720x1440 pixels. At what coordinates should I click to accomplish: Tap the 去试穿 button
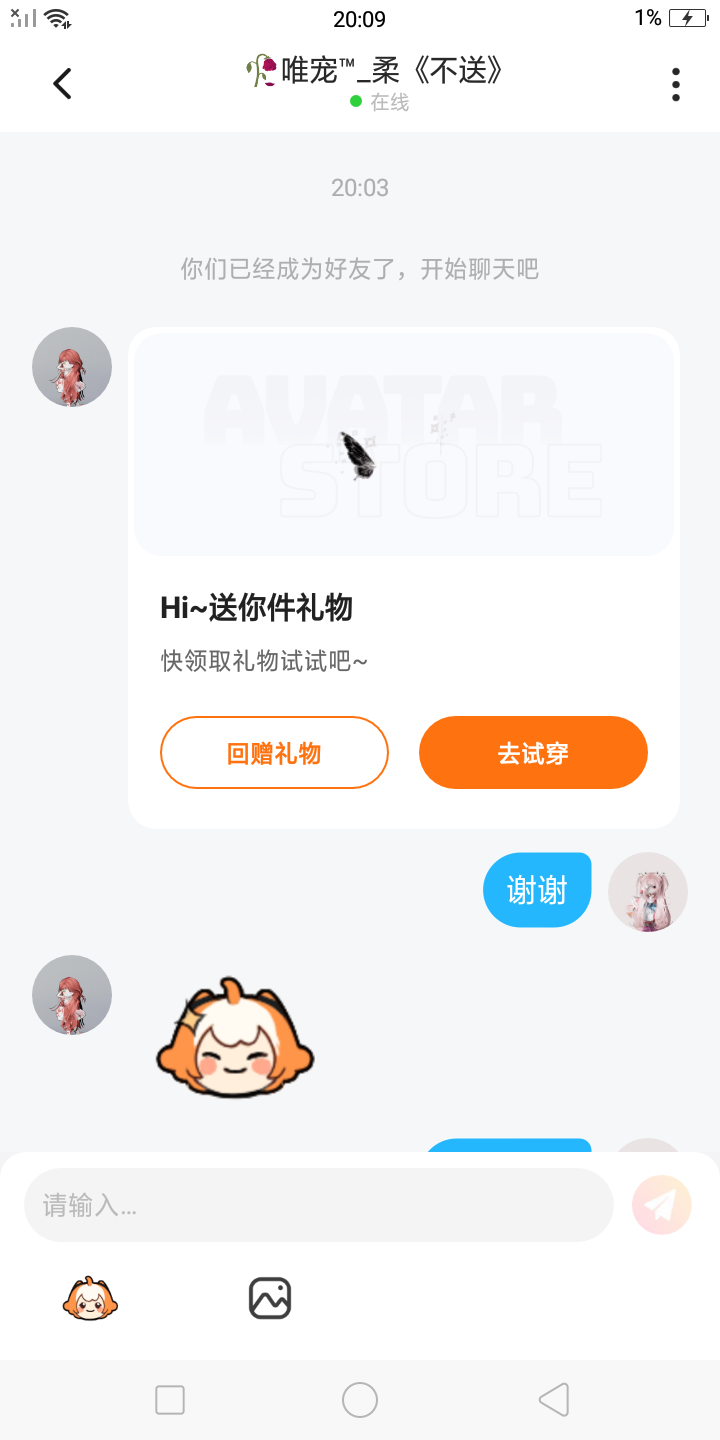533,753
